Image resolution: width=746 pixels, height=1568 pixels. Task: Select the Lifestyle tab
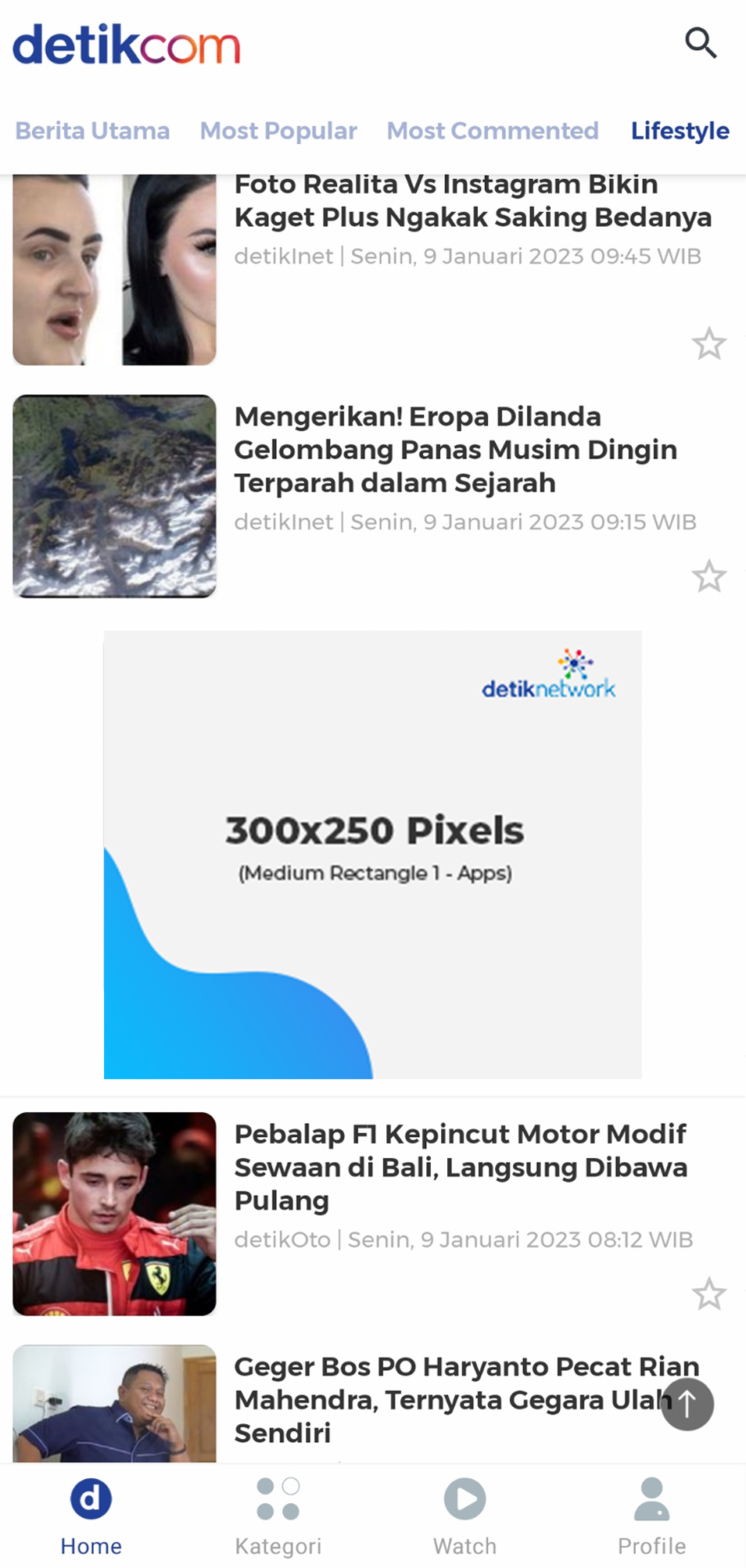click(680, 131)
